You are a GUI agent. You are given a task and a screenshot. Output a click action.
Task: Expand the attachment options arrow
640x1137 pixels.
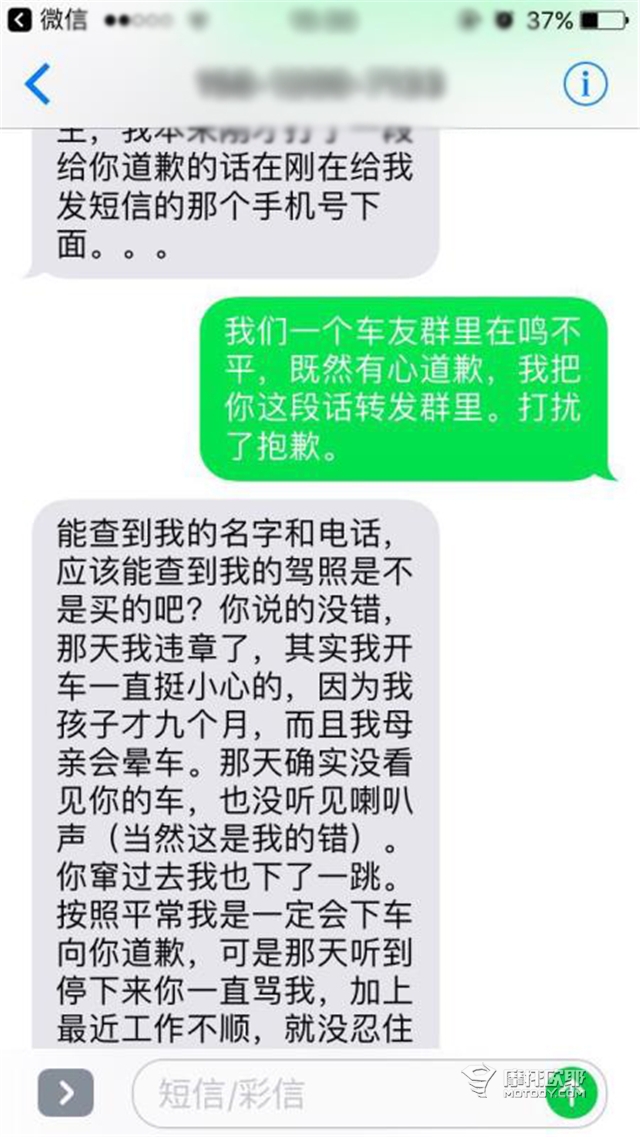click(65, 1093)
